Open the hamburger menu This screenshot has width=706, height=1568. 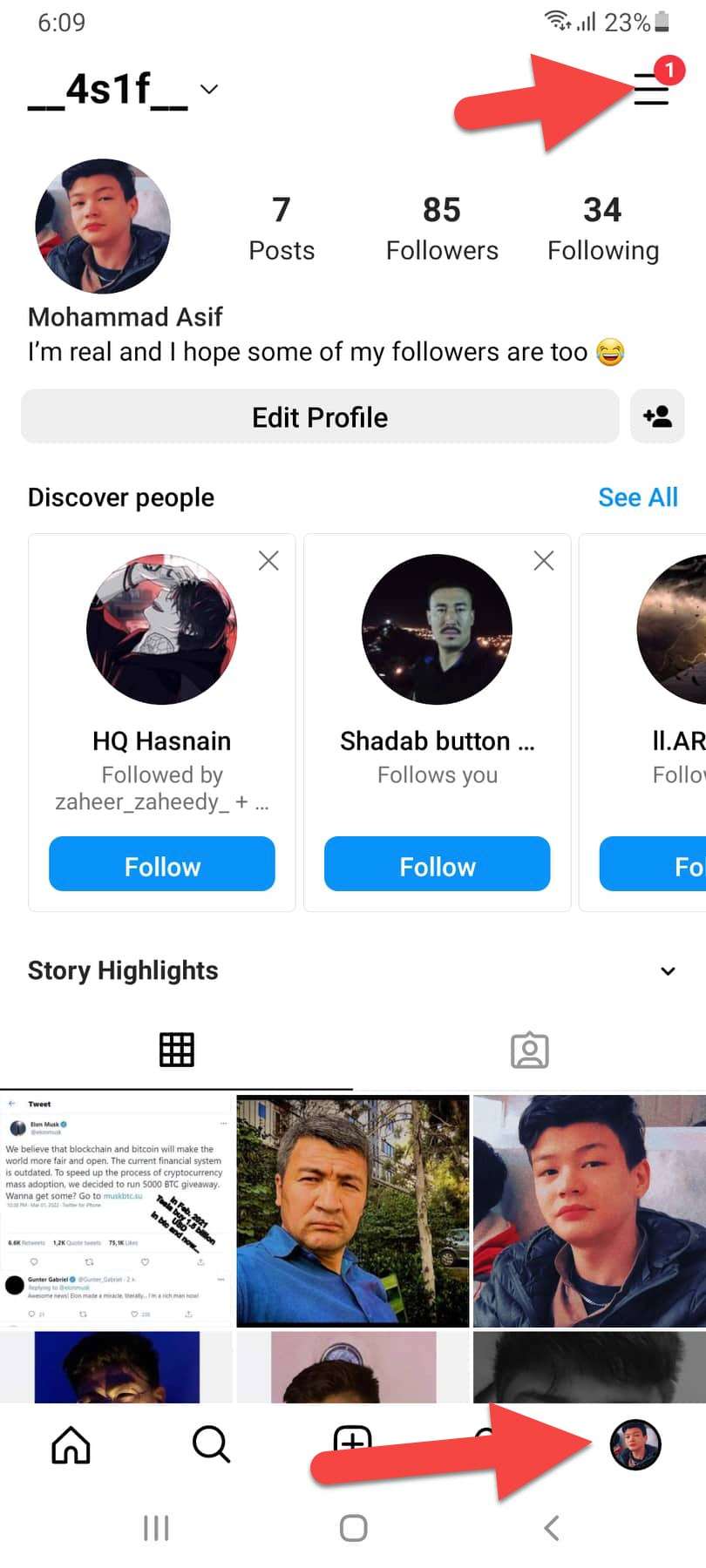pos(650,89)
